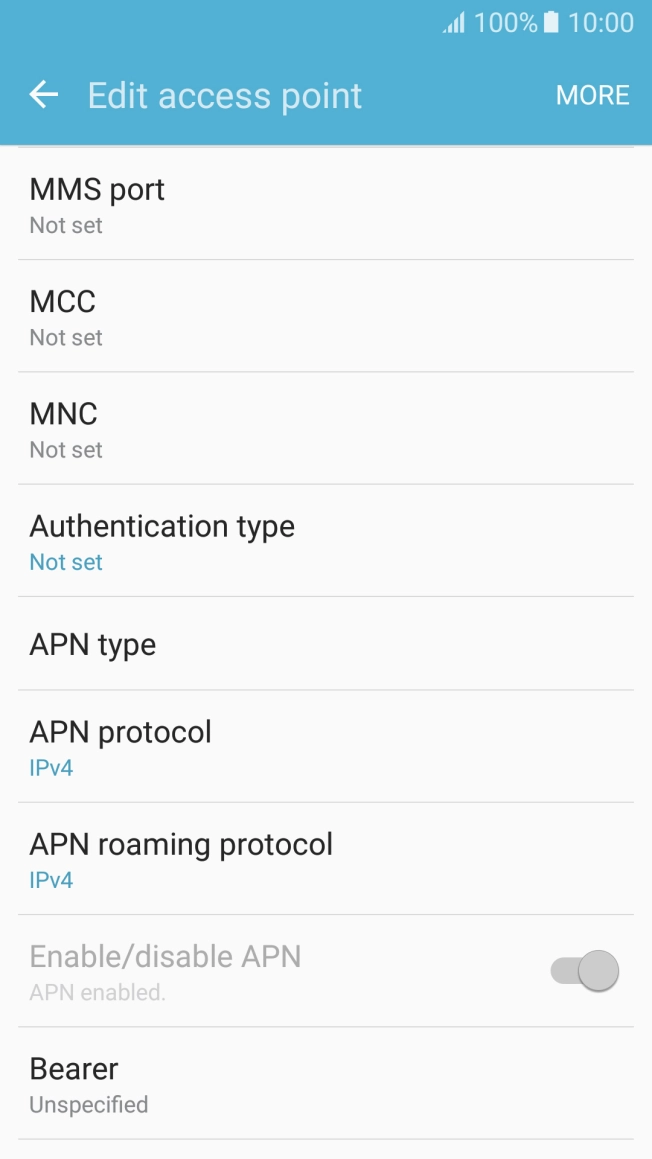
Task: Open the MNC field
Action: click(326, 429)
